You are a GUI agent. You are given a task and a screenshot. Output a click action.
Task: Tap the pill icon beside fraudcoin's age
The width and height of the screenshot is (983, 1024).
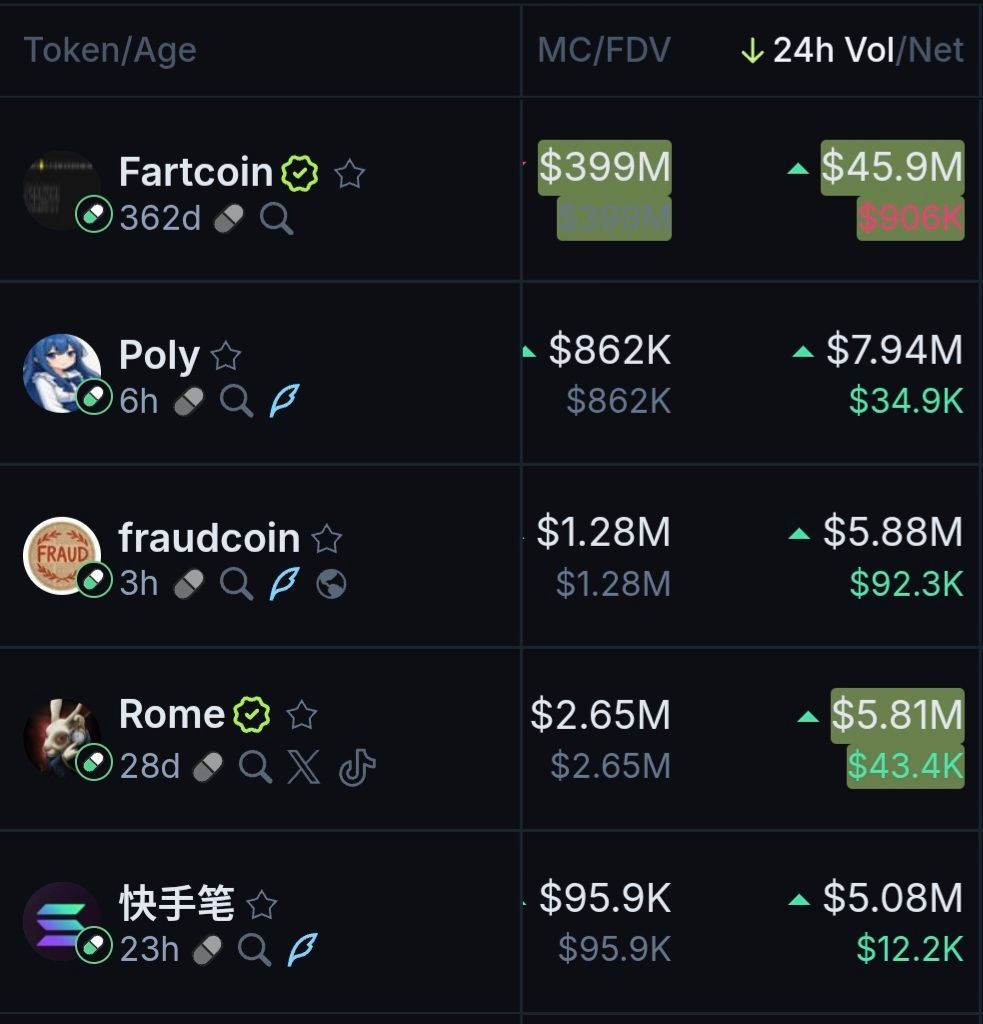[x=189, y=584]
